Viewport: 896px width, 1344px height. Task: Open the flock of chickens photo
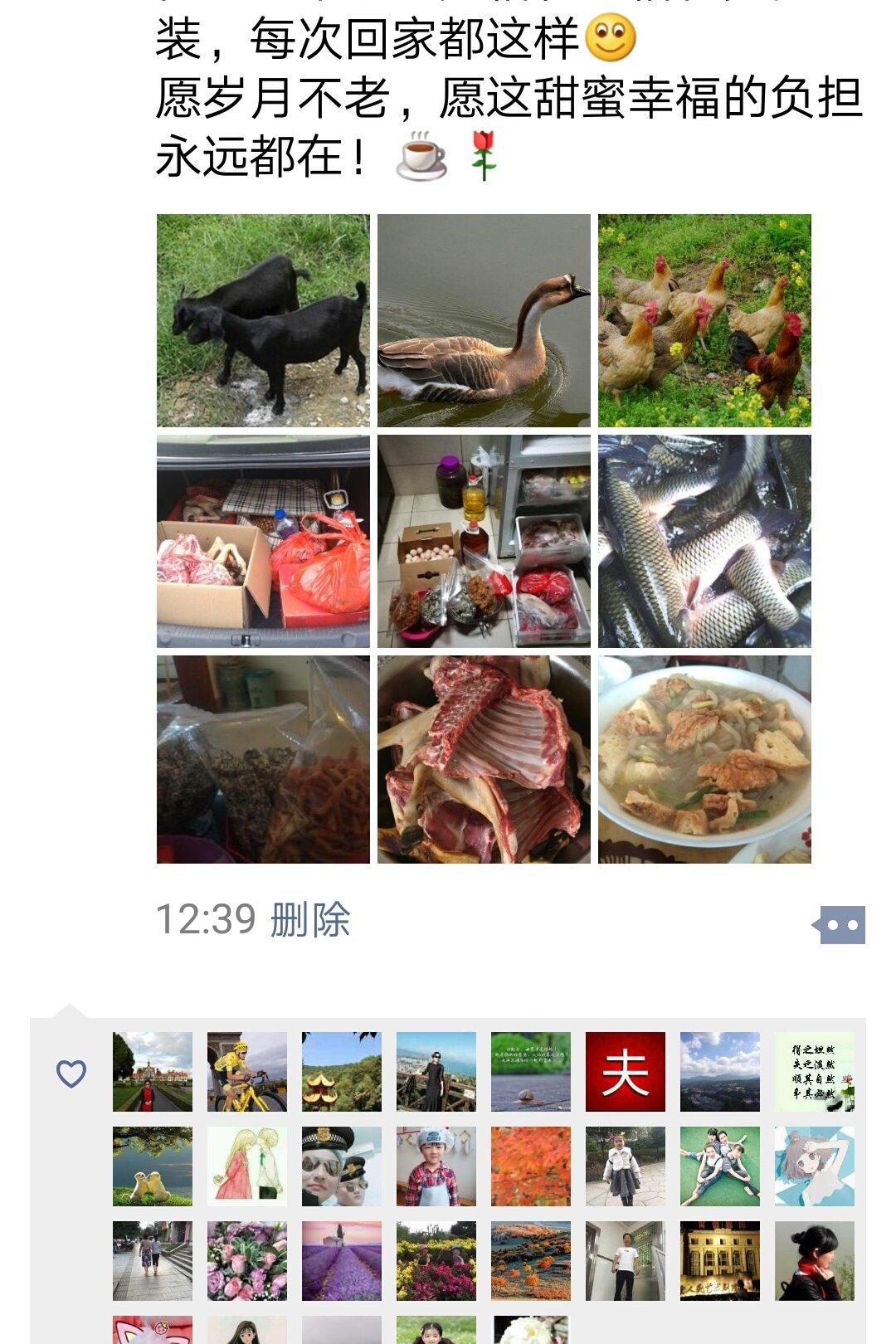click(x=704, y=320)
